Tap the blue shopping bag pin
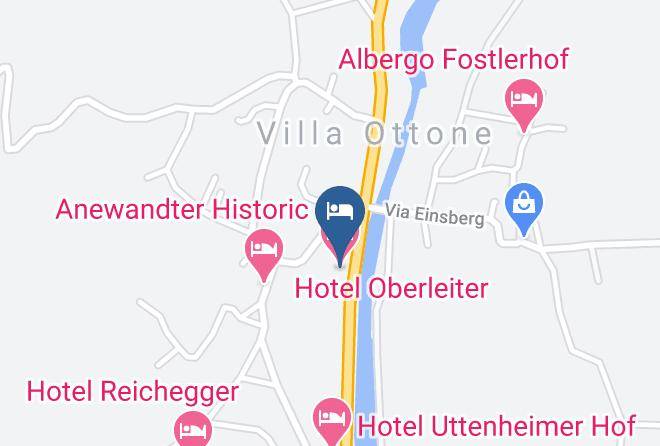Image resolution: width=660 pixels, height=446 pixels. [524, 209]
